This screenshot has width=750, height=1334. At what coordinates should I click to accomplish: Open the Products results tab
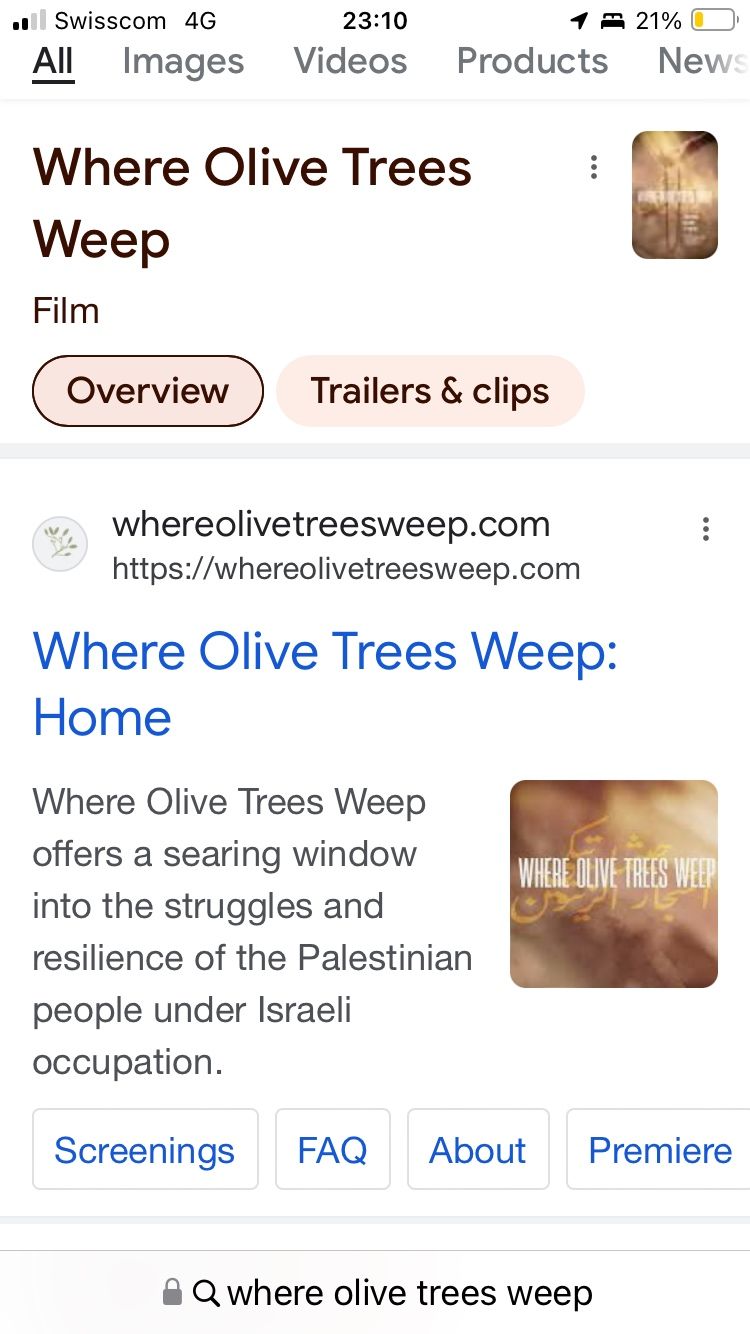(x=532, y=62)
